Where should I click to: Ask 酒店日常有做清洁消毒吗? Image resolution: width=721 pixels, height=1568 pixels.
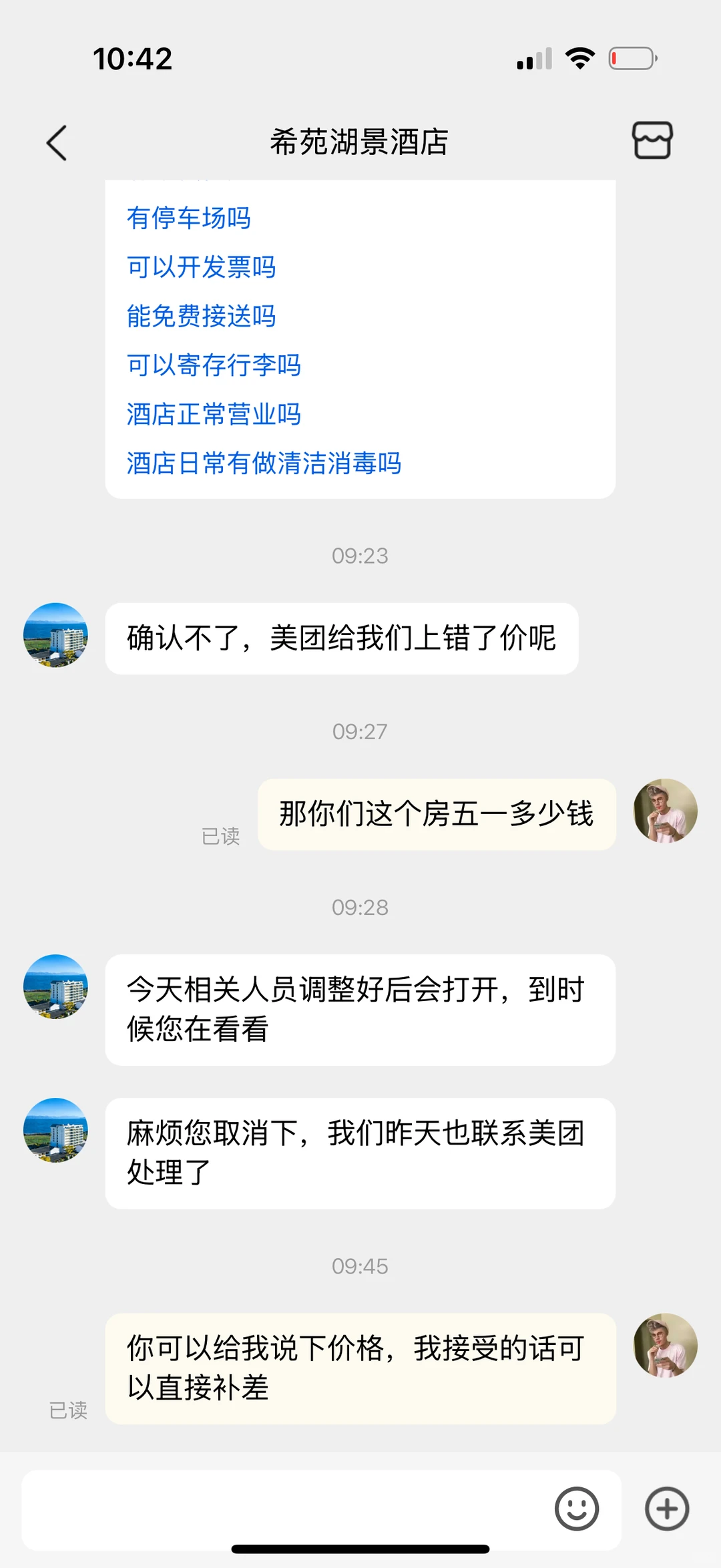click(x=264, y=463)
